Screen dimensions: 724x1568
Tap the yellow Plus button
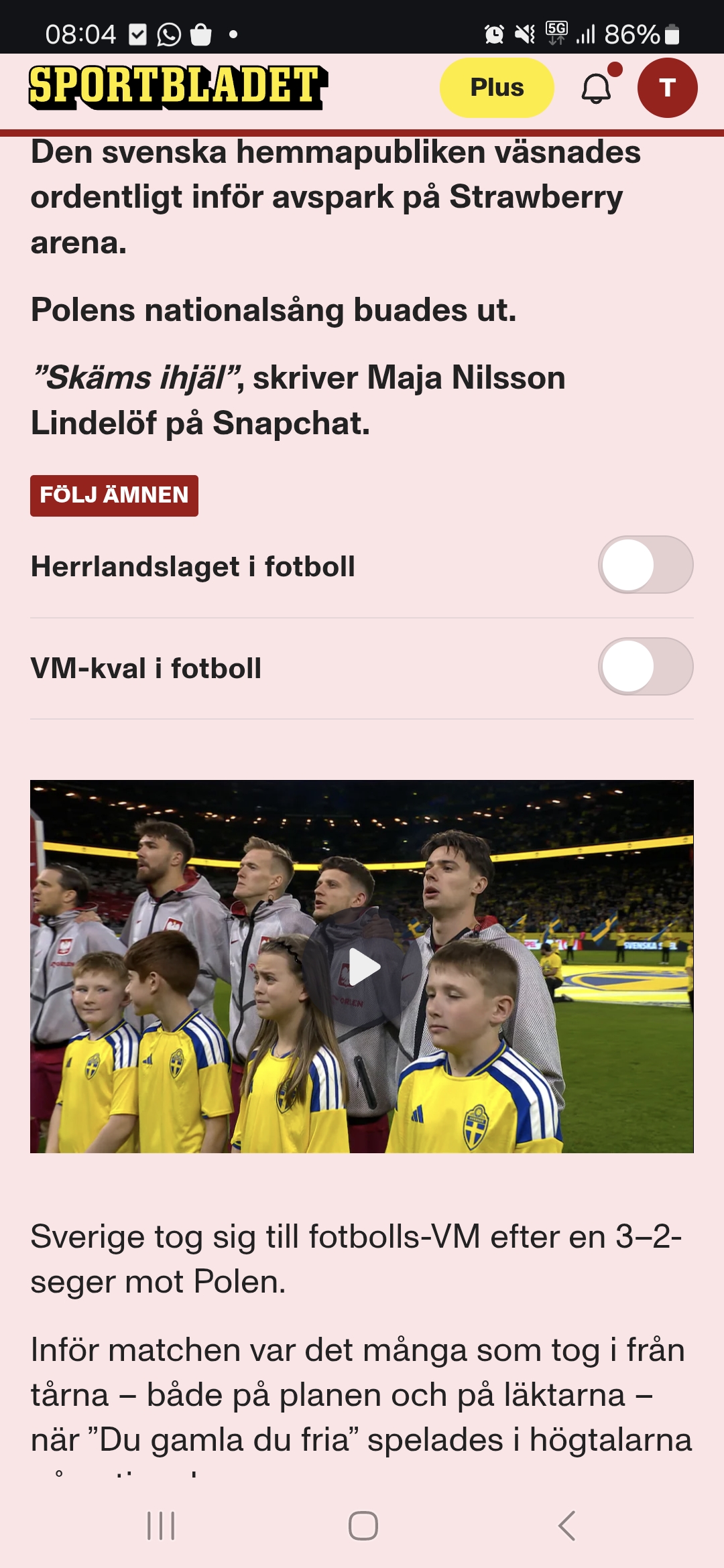click(497, 88)
